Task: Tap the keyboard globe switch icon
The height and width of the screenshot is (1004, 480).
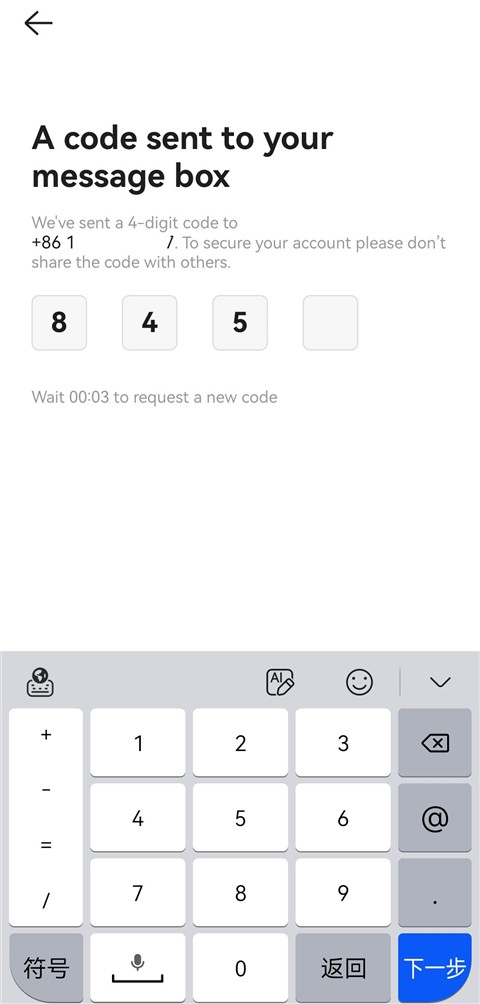Action: coord(40,682)
